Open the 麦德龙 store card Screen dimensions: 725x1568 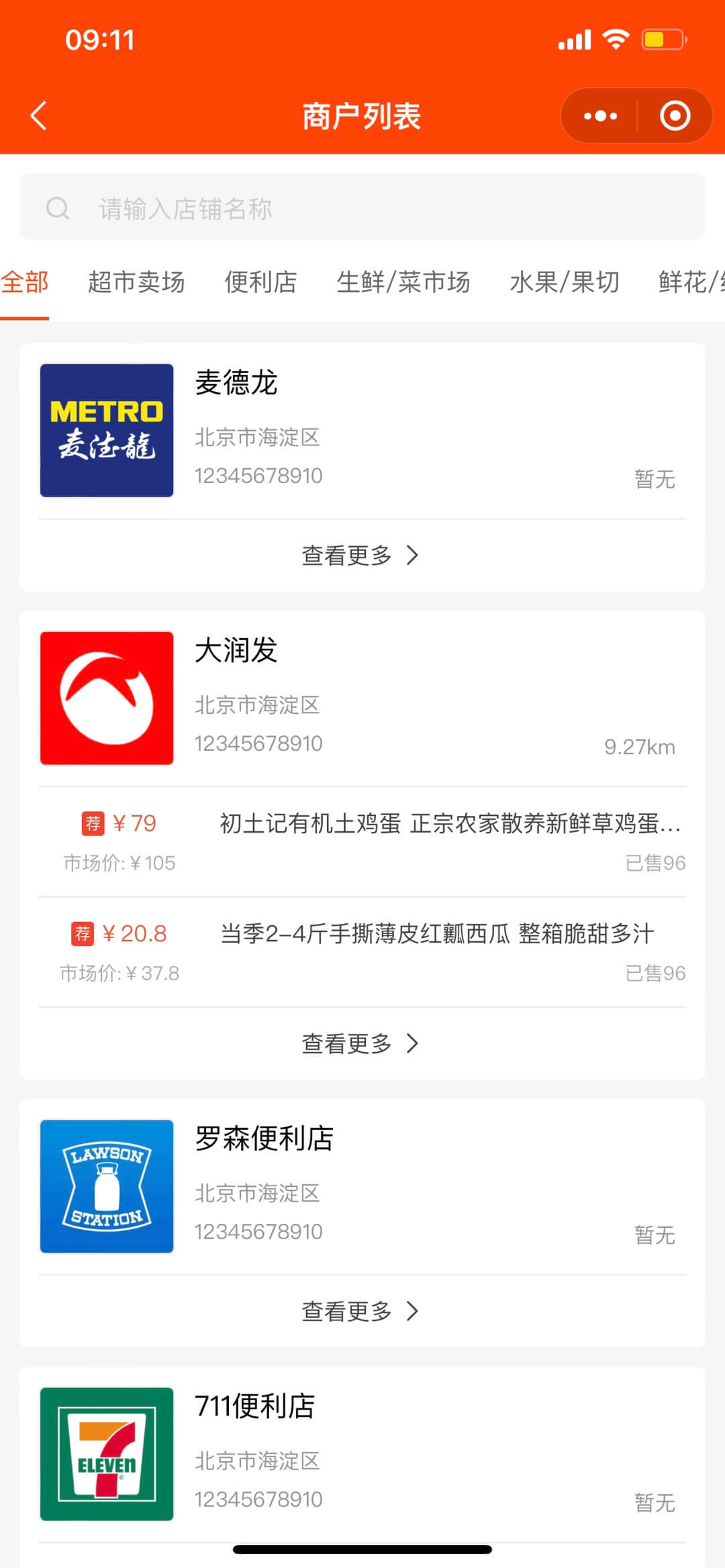(362, 431)
